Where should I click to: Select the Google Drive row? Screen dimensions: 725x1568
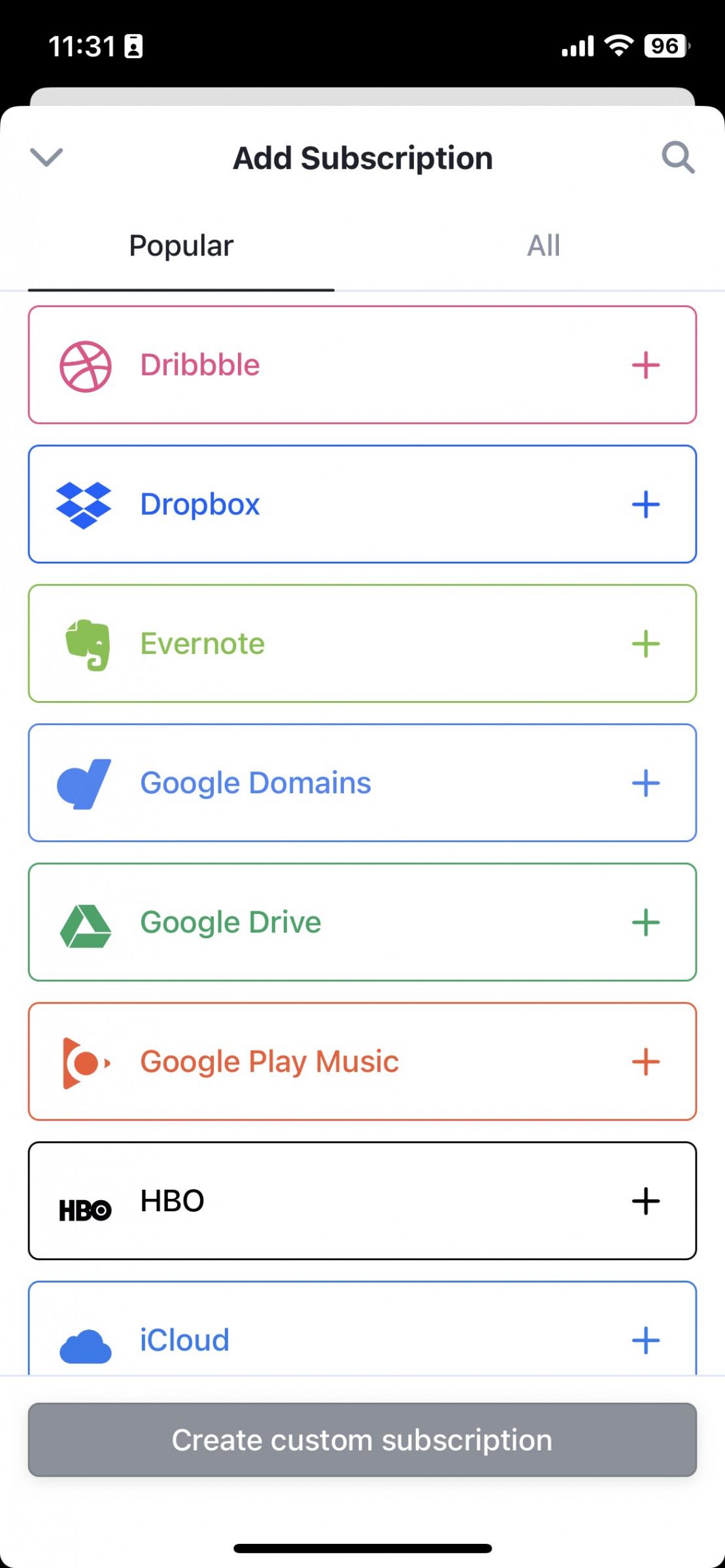[x=362, y=922]
